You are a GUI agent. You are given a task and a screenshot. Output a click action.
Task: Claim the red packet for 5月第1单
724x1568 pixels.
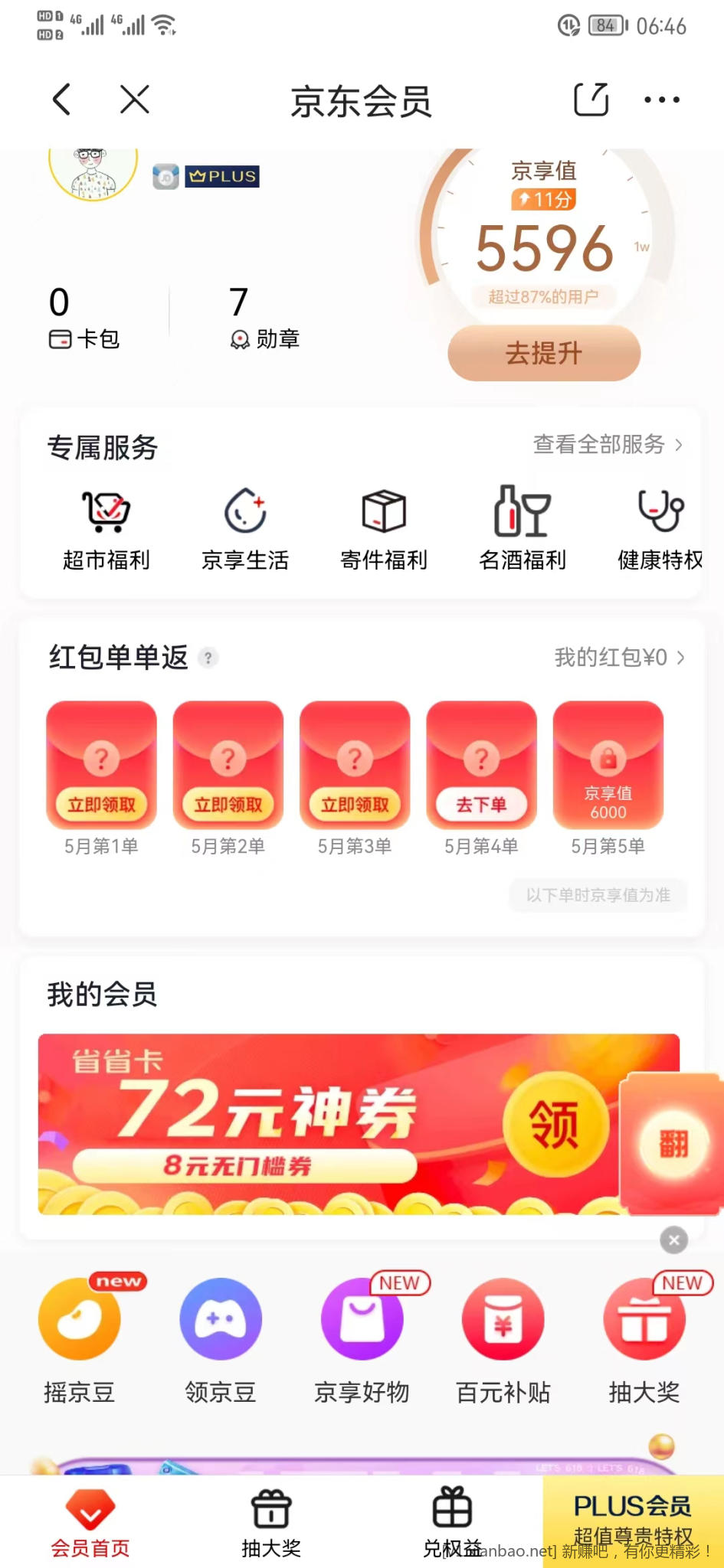pyautogui.click(x=102, y=804)
